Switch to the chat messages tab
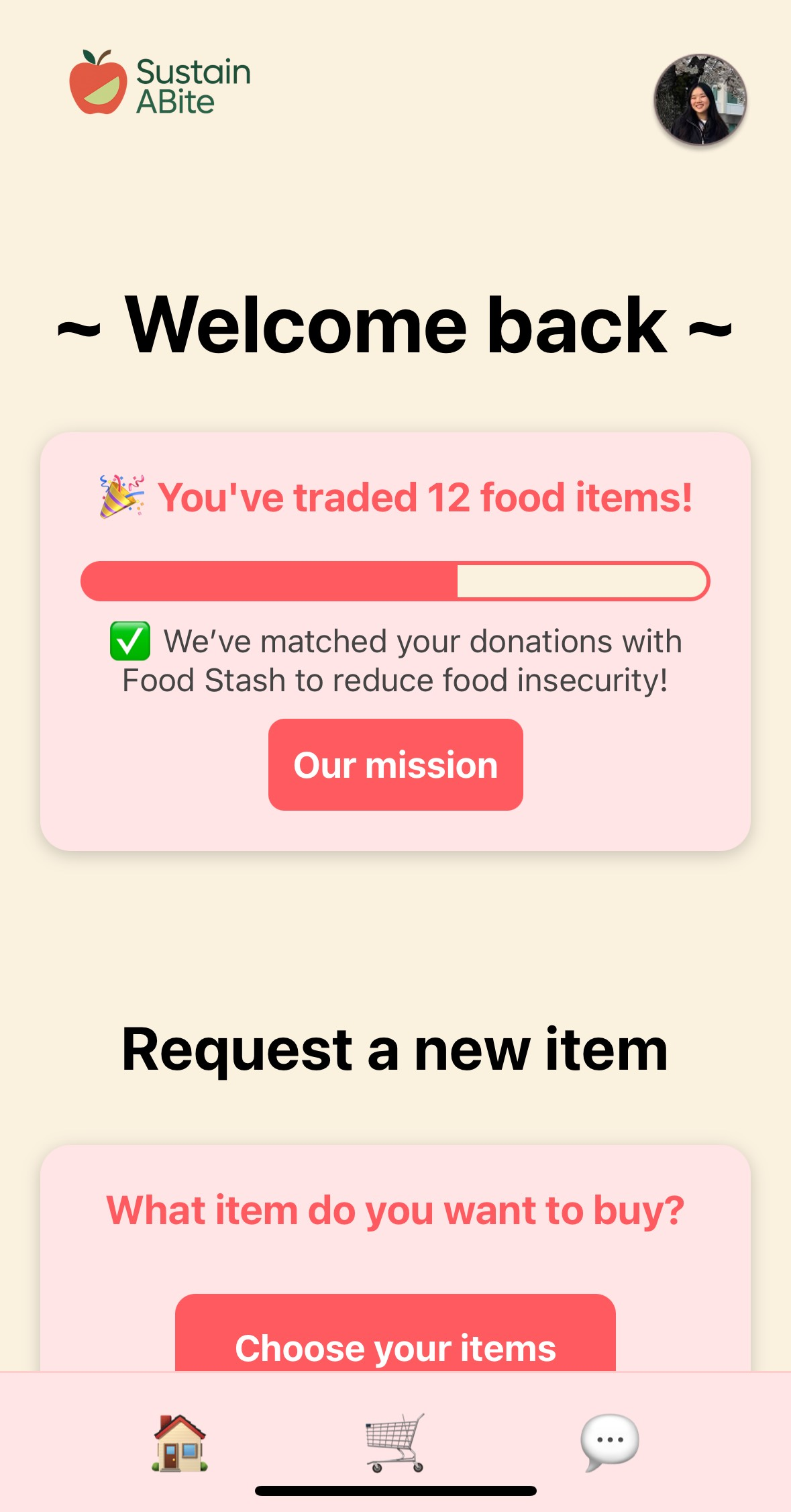The height and width of the screenshot is (1512, 791). point(609,1442)
